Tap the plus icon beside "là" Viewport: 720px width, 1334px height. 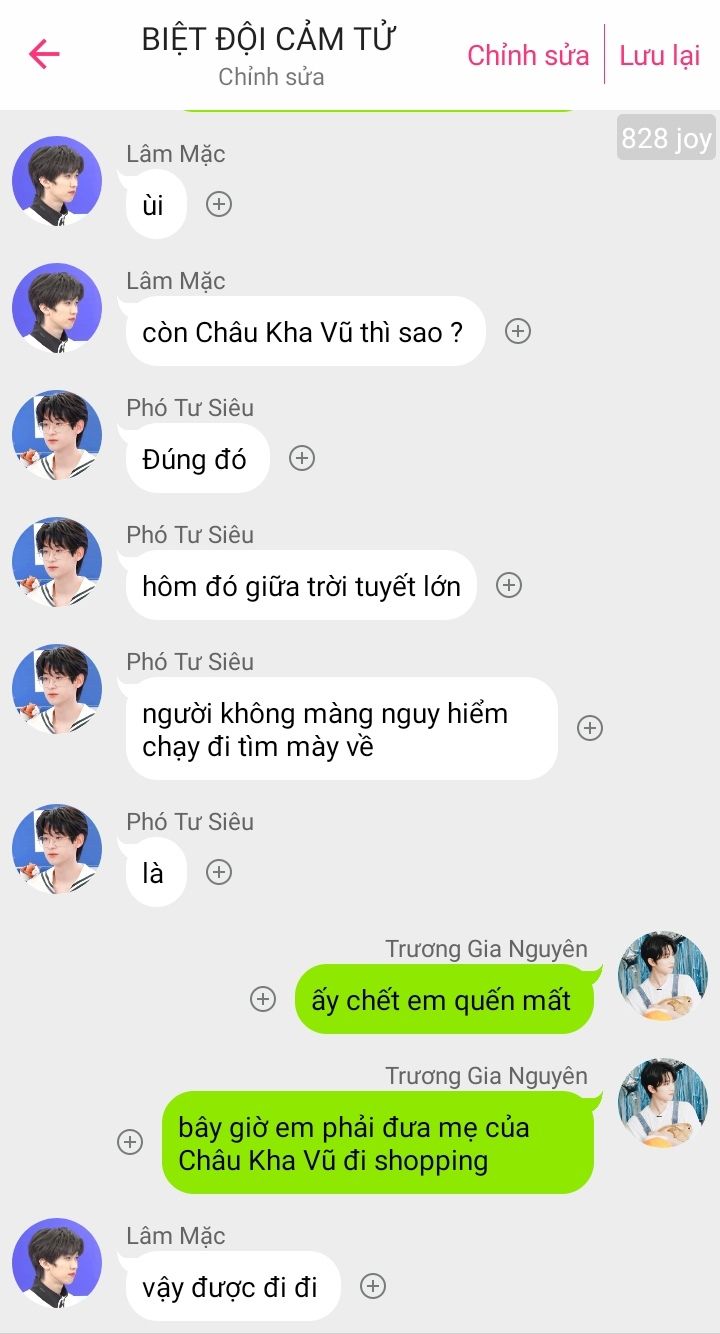(x=219, y=872)
